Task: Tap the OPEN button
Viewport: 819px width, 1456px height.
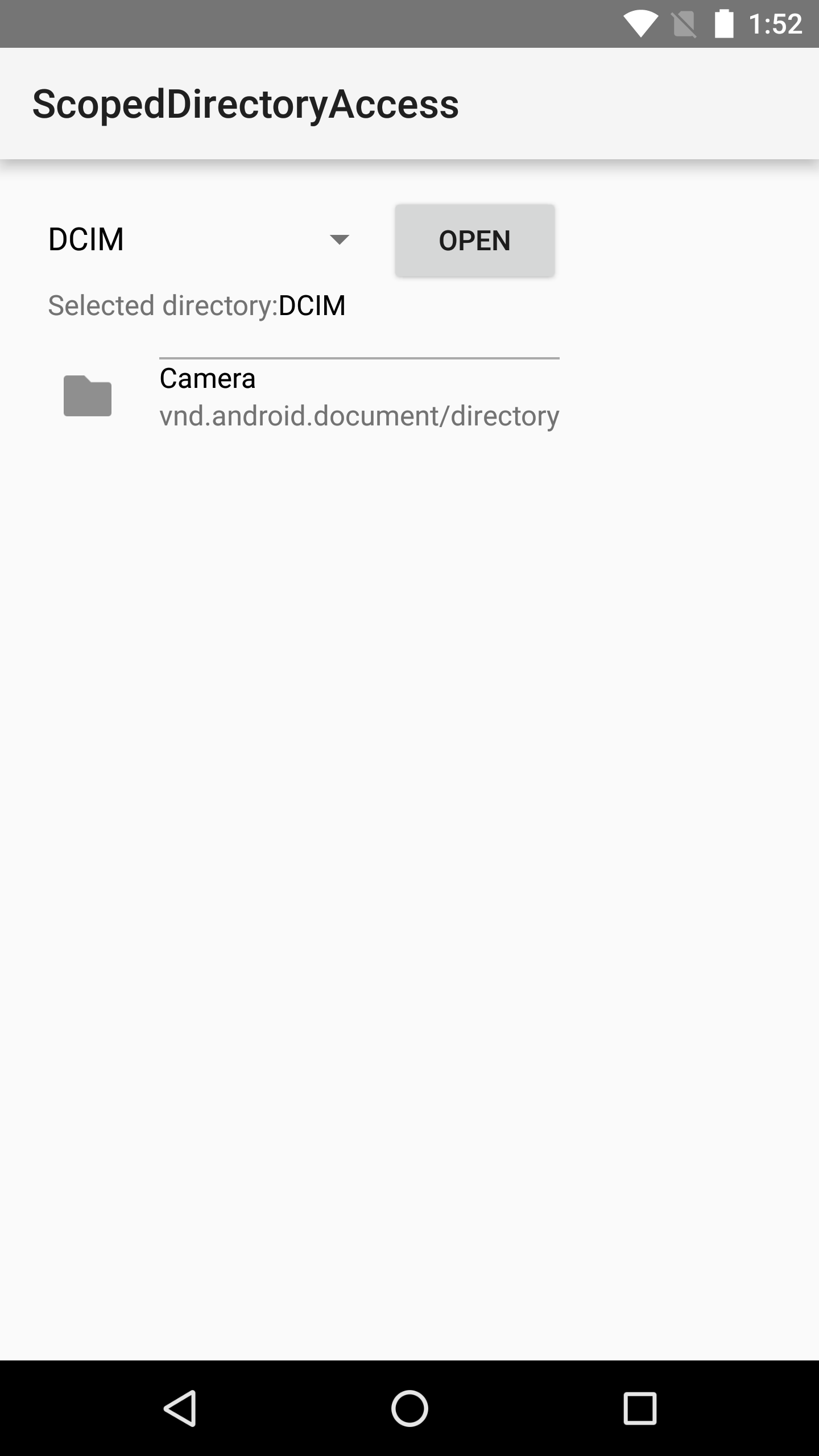Action: pos(475,241)
